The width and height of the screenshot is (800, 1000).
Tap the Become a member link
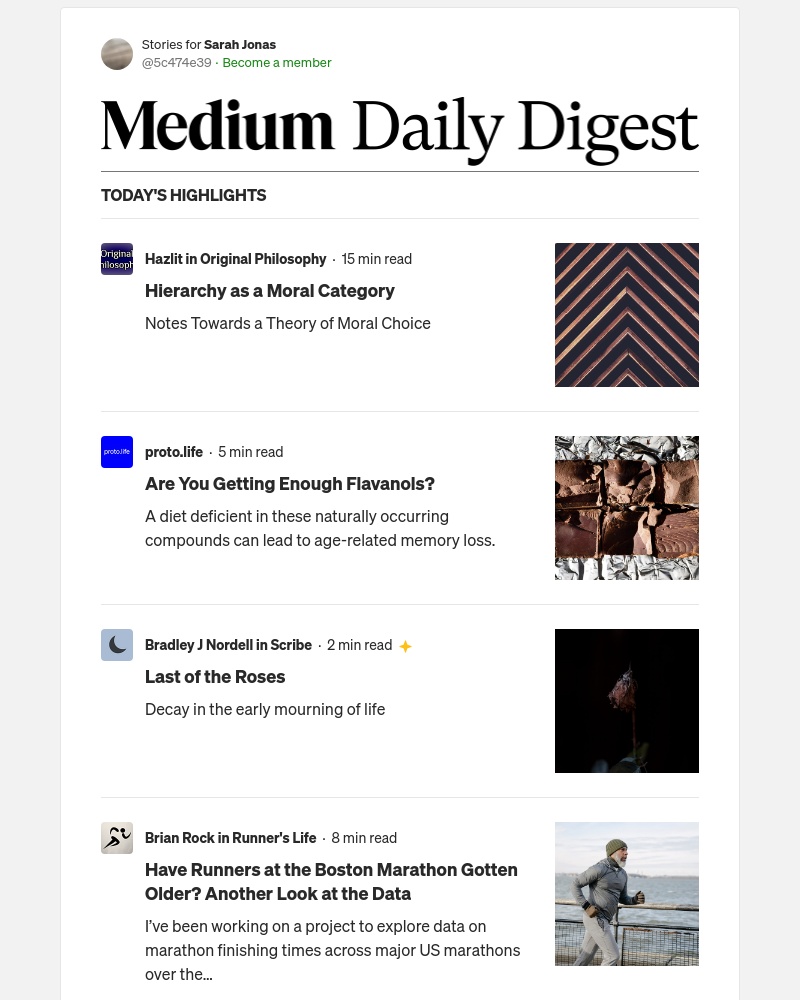click(276, 62)
